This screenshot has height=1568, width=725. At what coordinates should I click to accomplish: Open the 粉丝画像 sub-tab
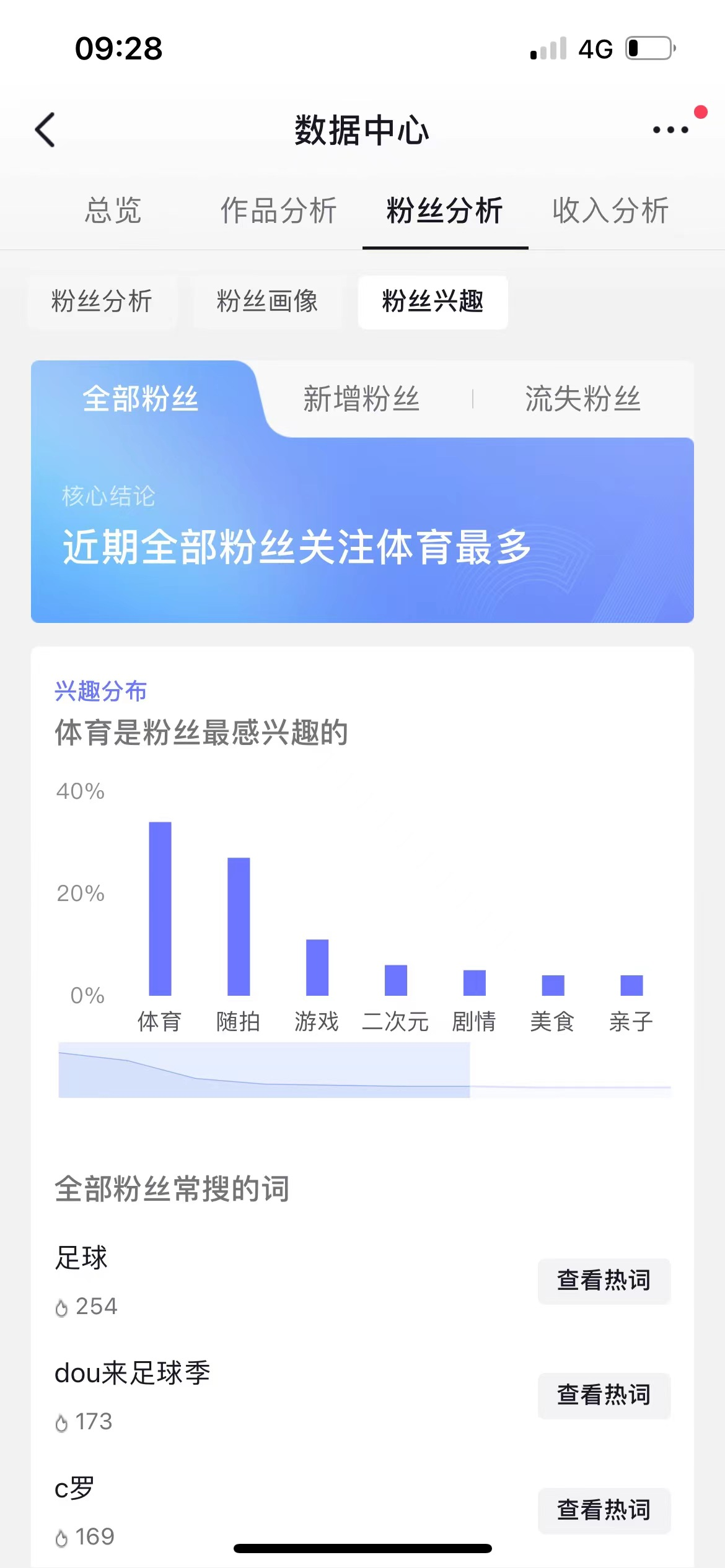click(x=267, y=302)
